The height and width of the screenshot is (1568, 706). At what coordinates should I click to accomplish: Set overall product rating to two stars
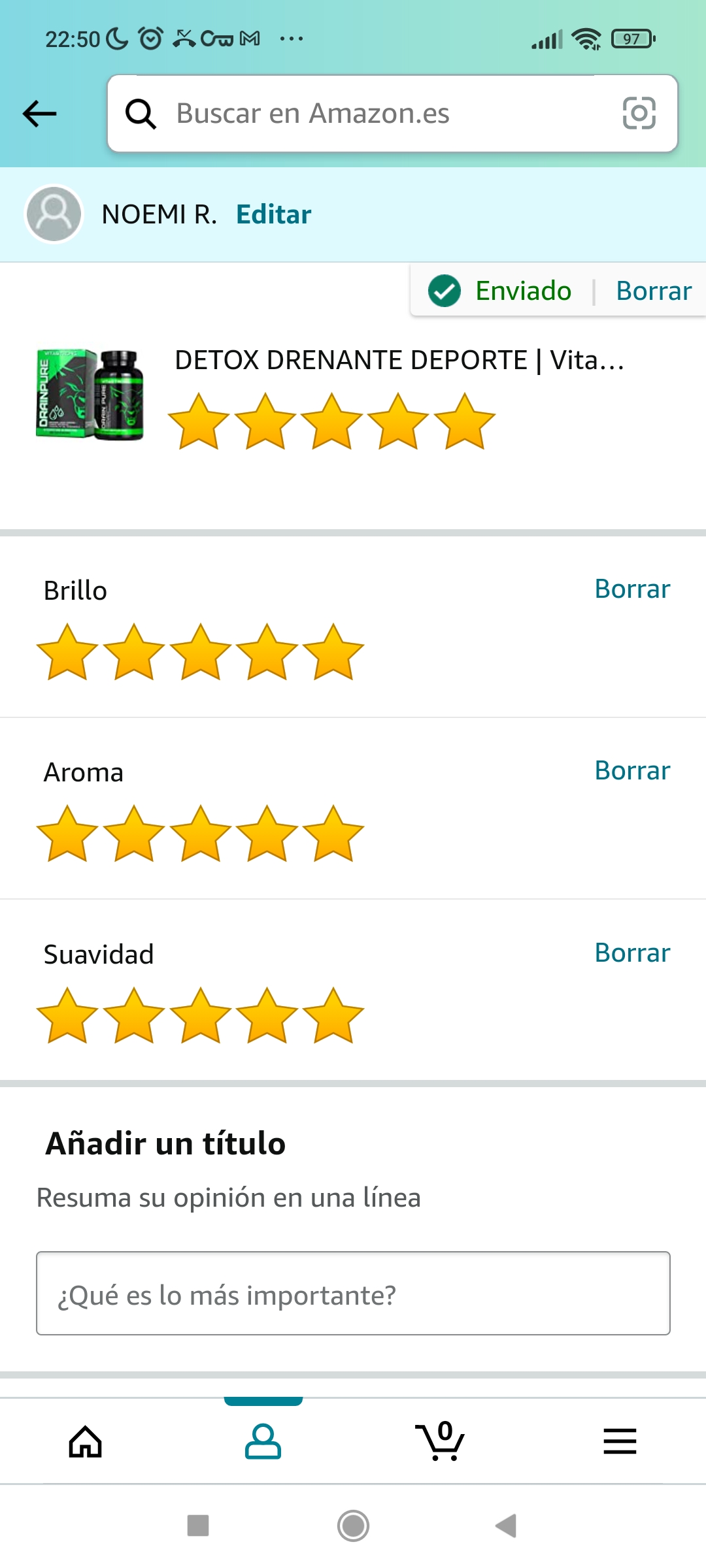(265, 422)
